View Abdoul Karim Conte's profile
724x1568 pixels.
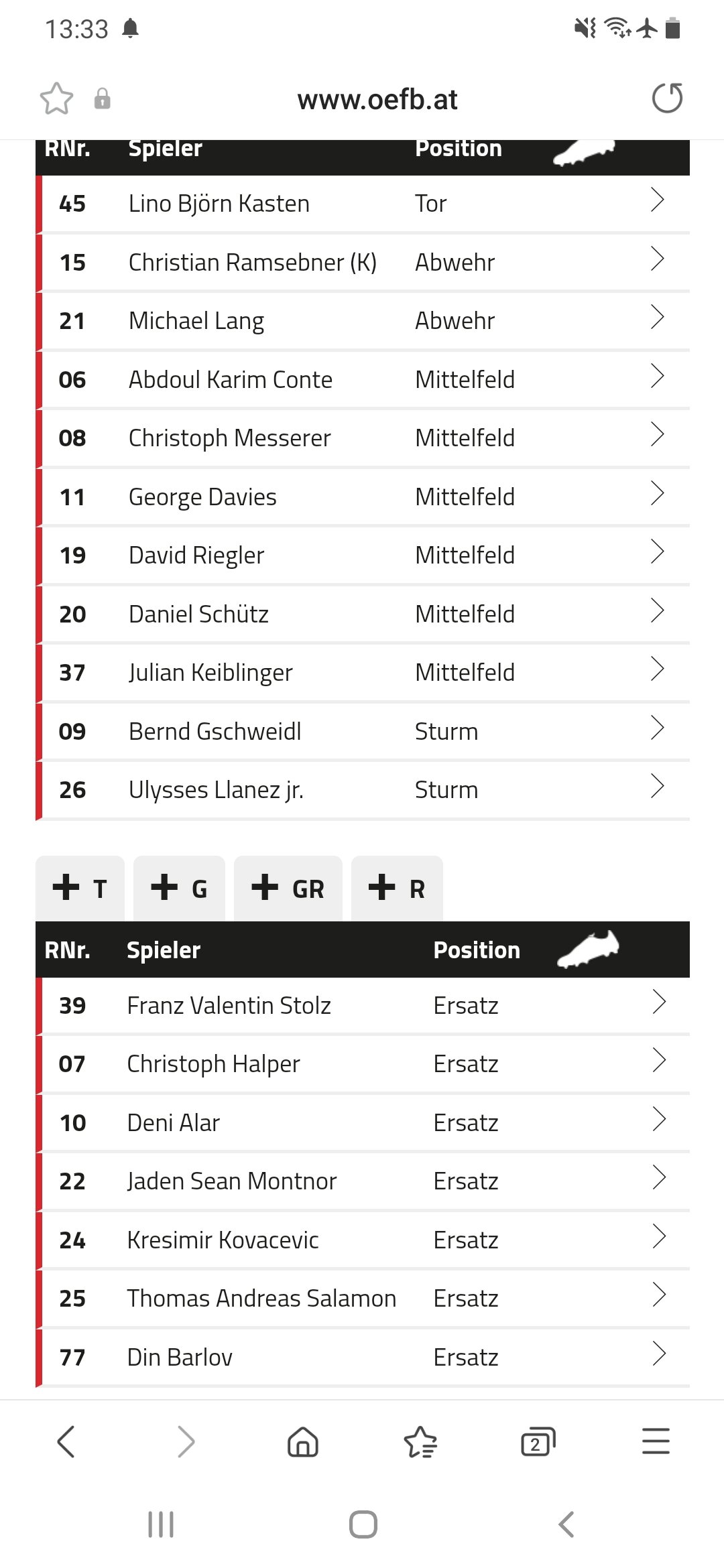tap(363, 379)
